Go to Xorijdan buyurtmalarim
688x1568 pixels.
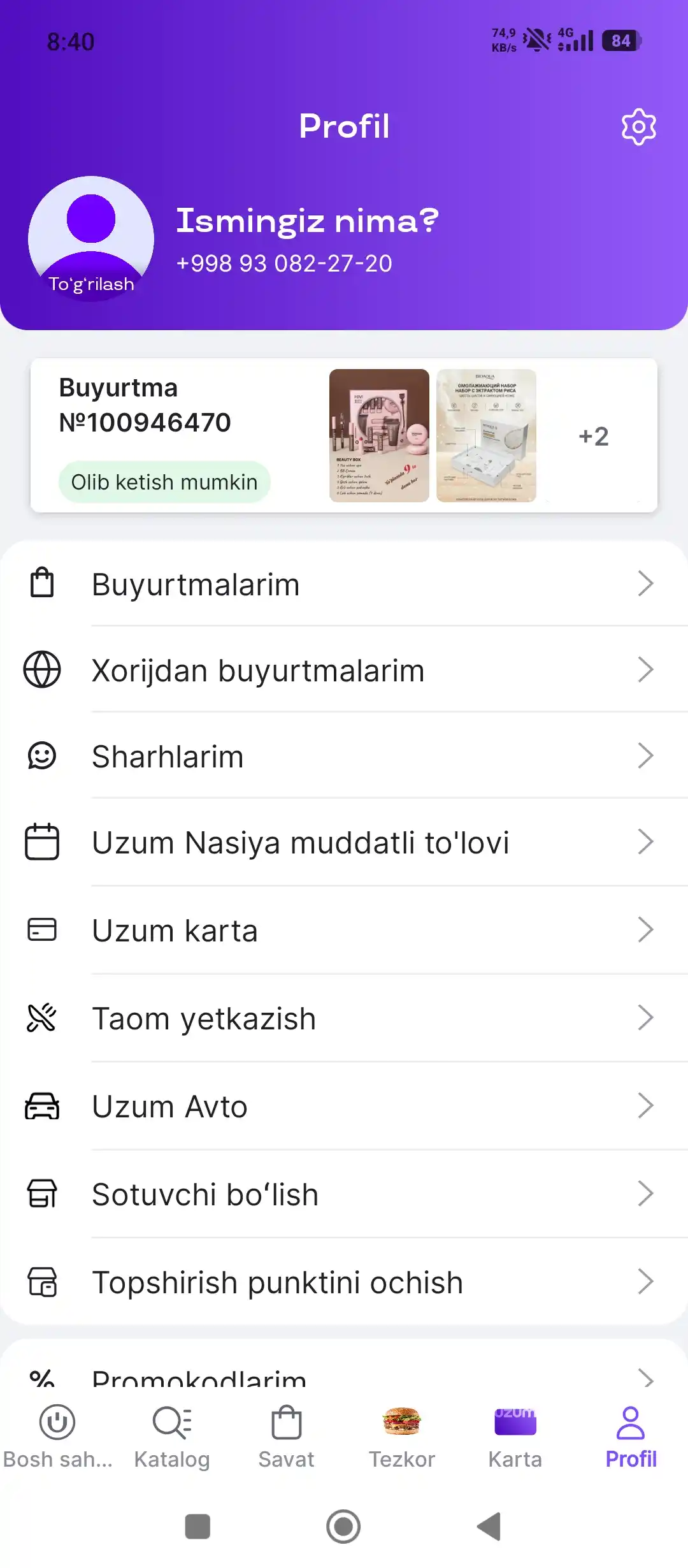click(344, 670)
